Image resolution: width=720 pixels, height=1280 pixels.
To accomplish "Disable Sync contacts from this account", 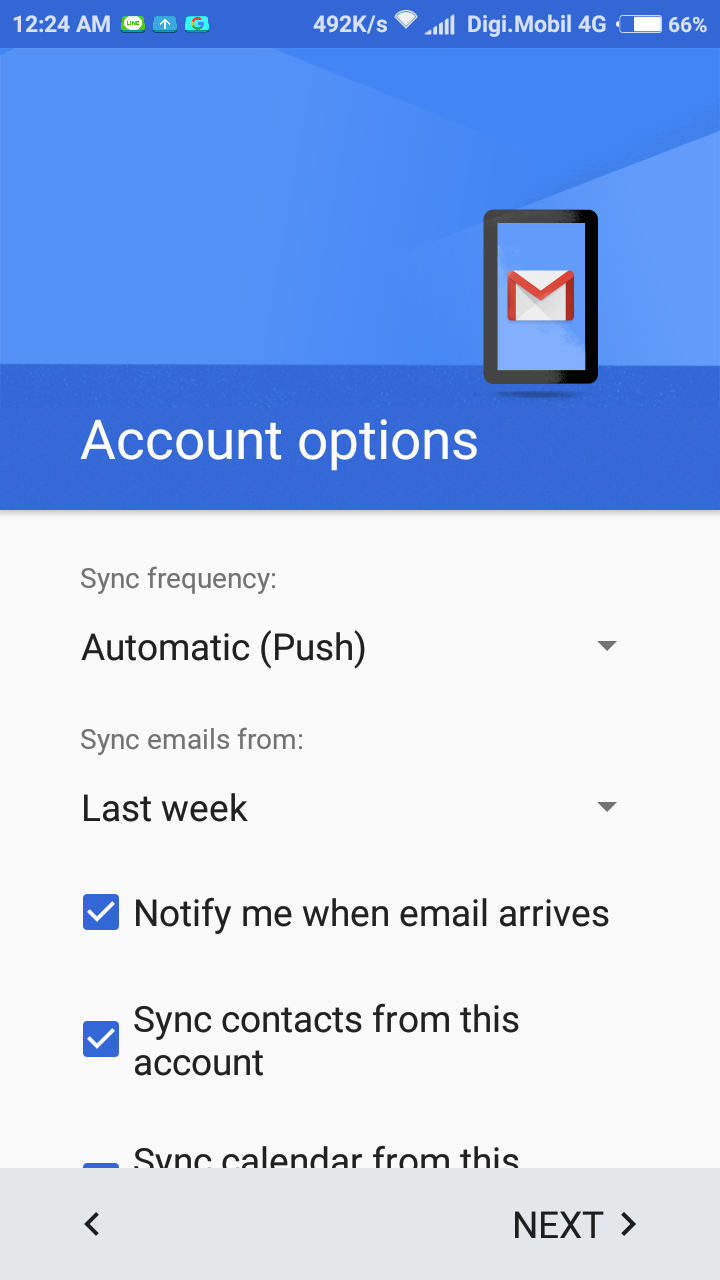I will click(x=101, y=1040).
